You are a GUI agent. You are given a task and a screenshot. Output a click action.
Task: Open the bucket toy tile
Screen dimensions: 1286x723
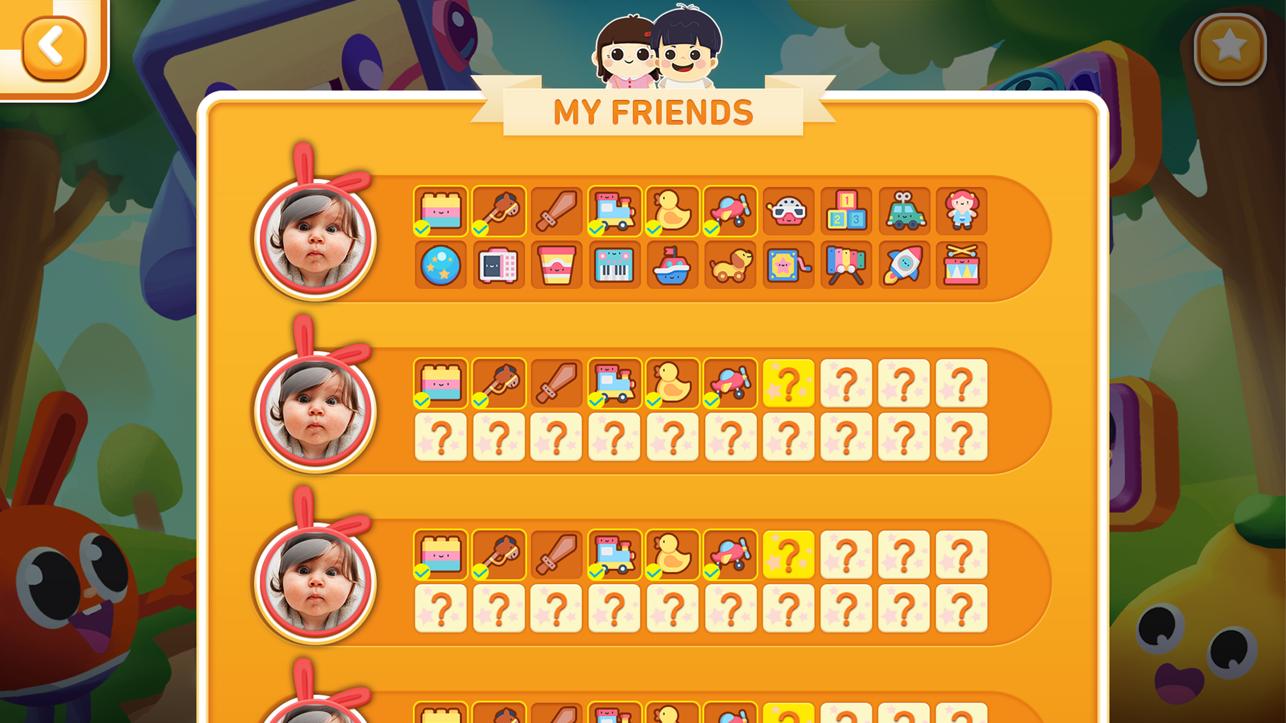(556, 265)
